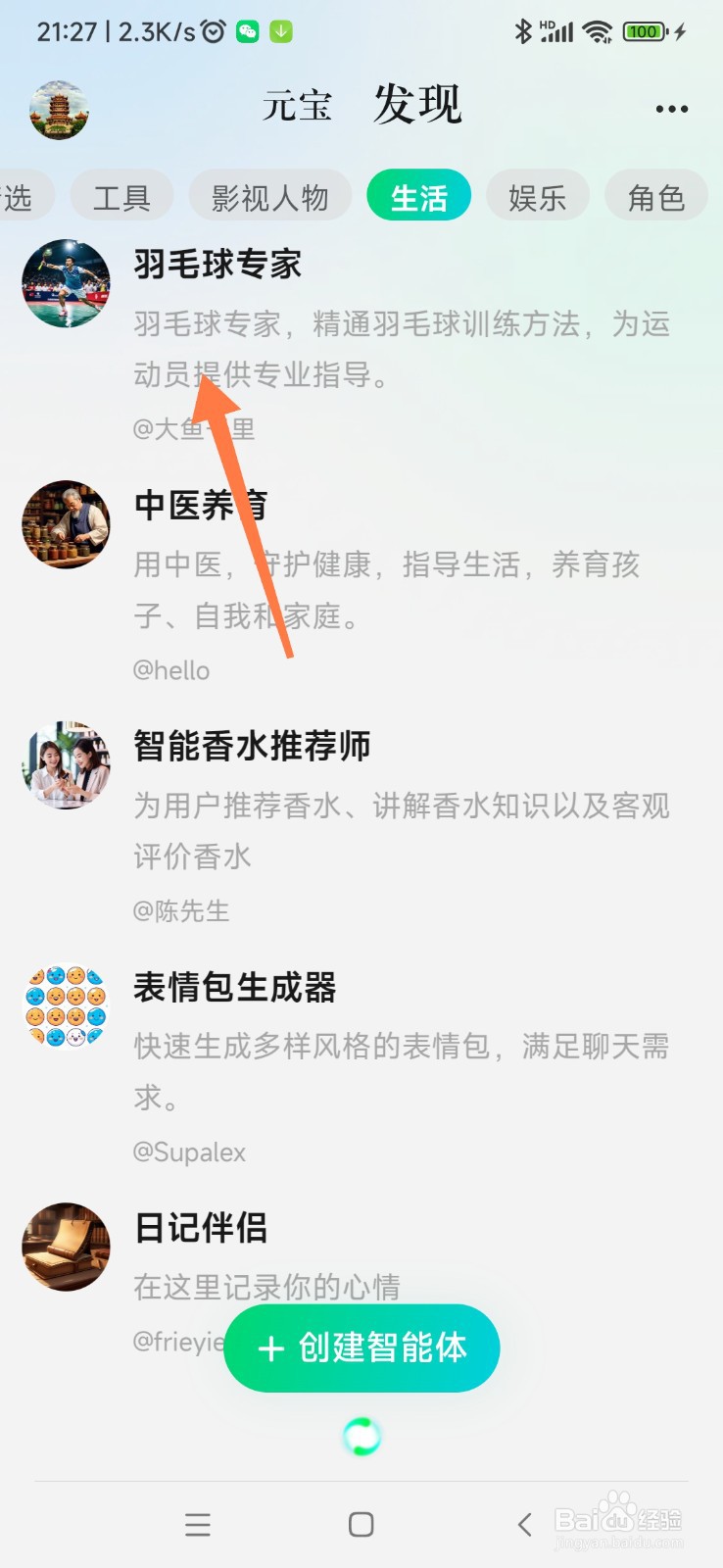Open the 日记伴侣 agent avatar

coord(66,1247)
